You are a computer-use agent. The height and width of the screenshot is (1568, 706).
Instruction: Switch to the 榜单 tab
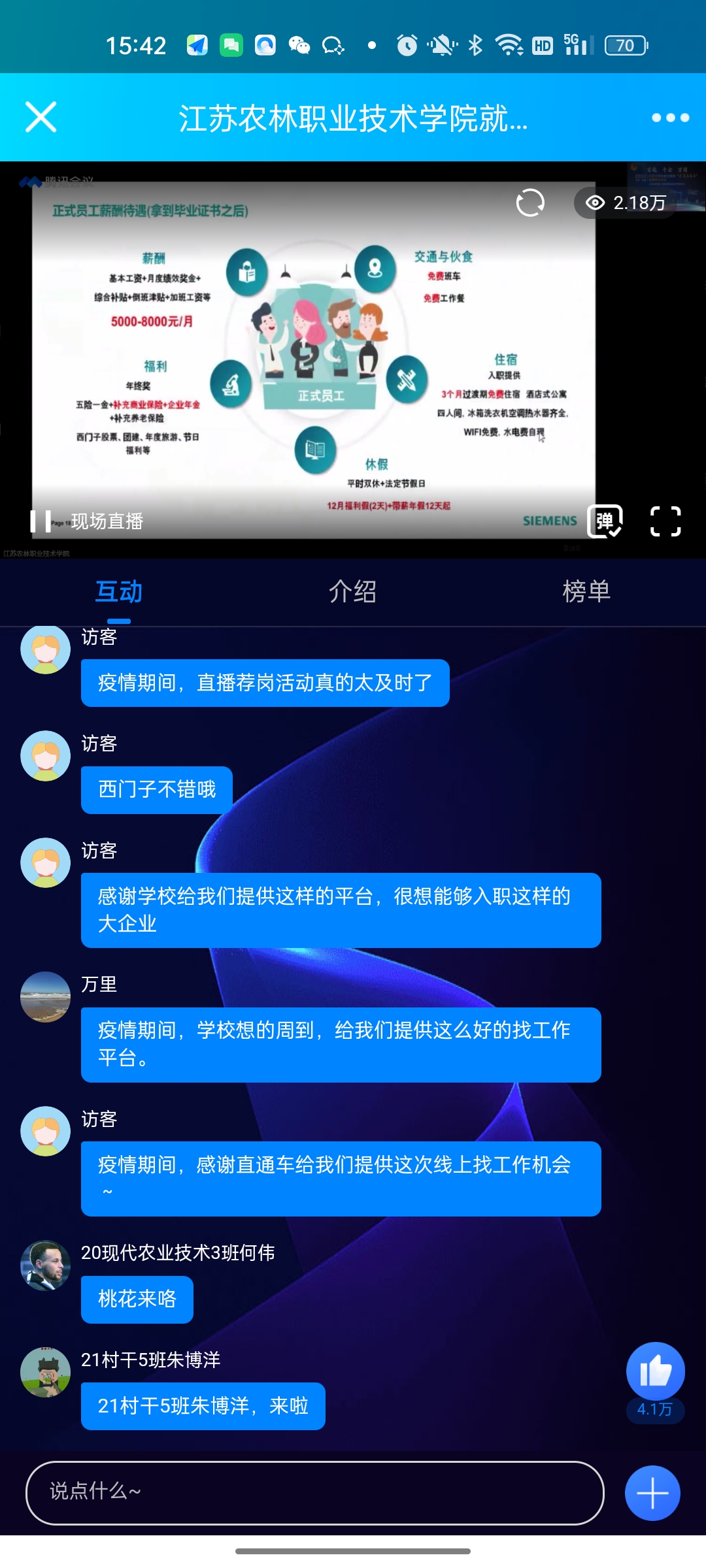tap(586, 592)
